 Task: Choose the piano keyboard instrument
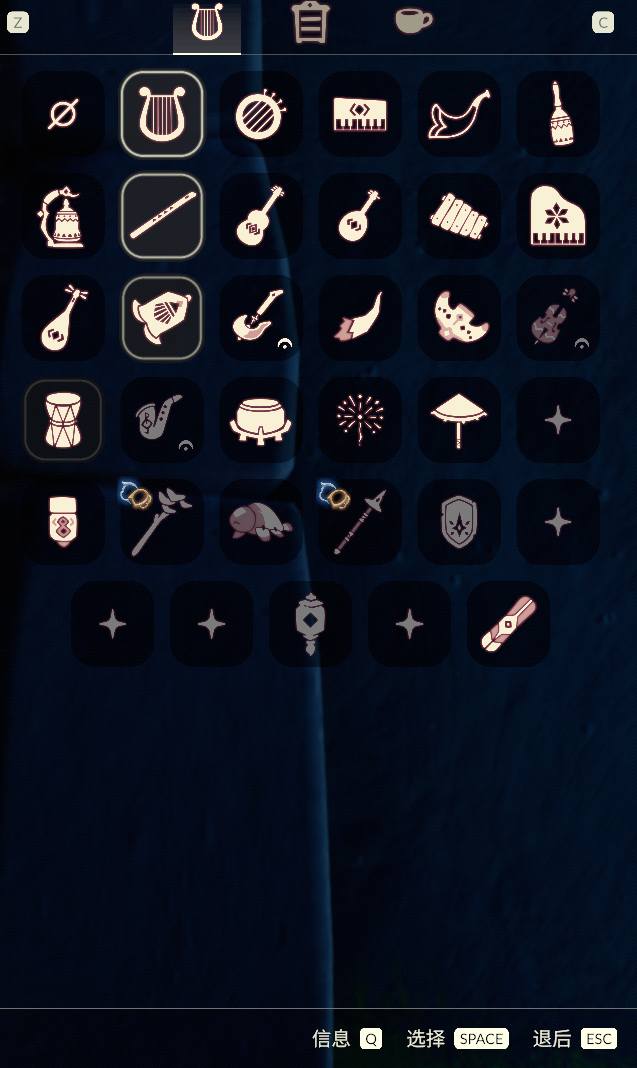pyautogui.click(x=360, y=114)
